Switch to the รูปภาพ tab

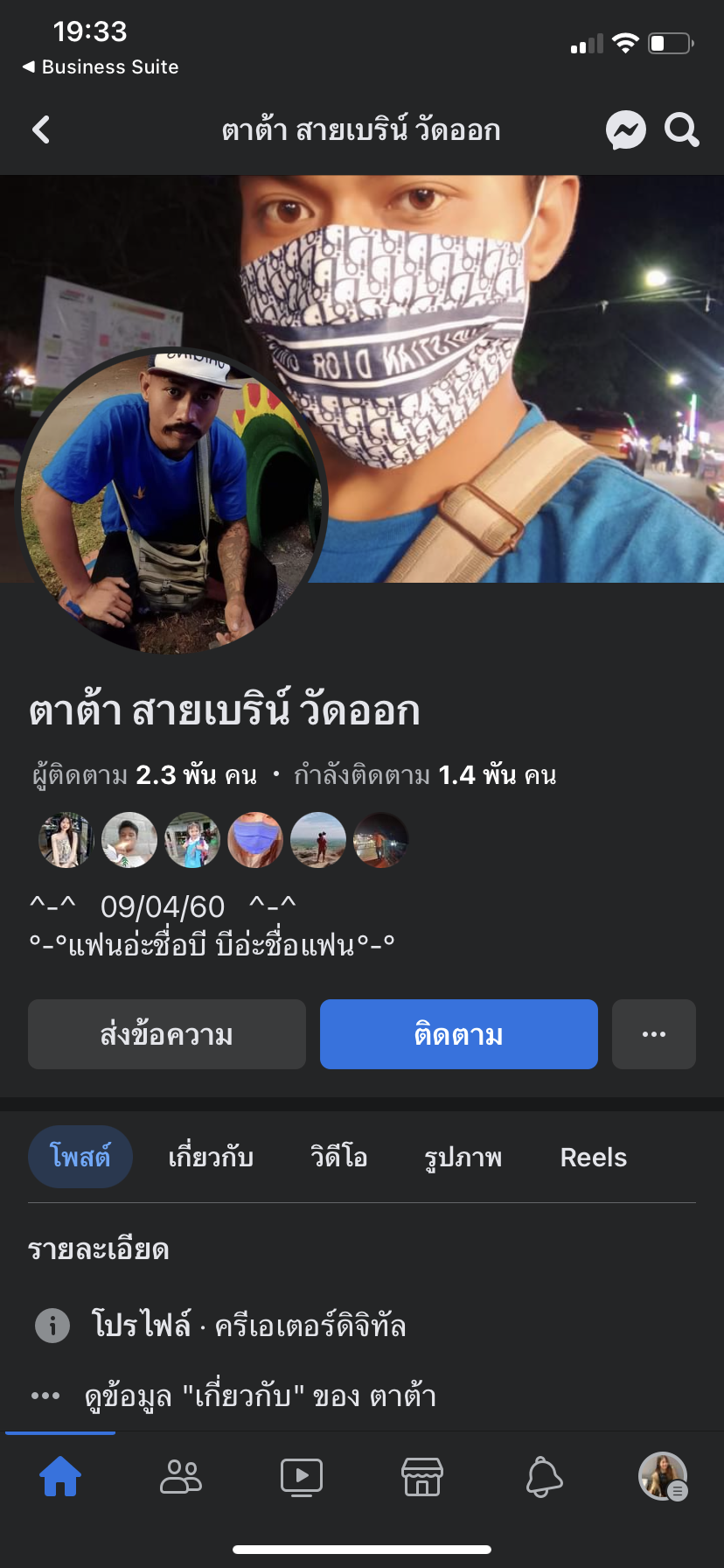463,1157
